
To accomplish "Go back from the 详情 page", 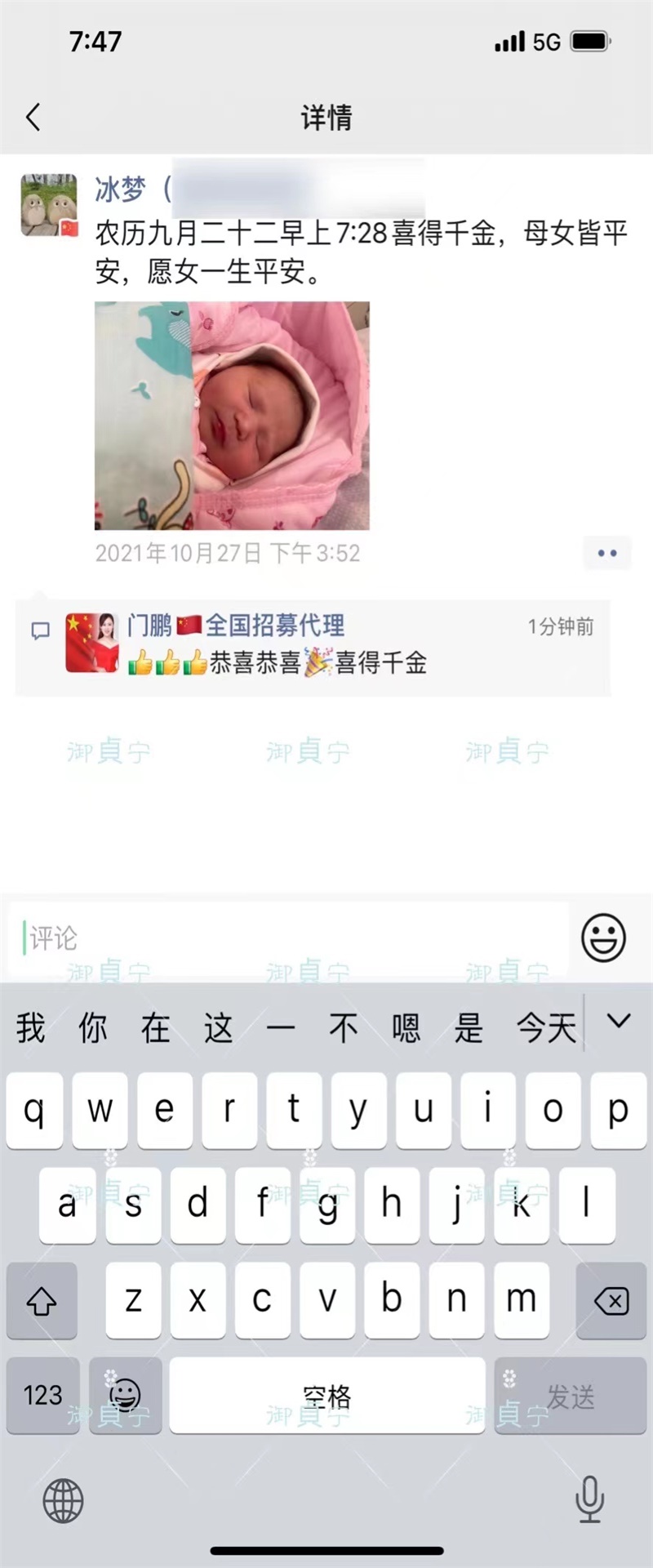I will [x=33, y=118].
